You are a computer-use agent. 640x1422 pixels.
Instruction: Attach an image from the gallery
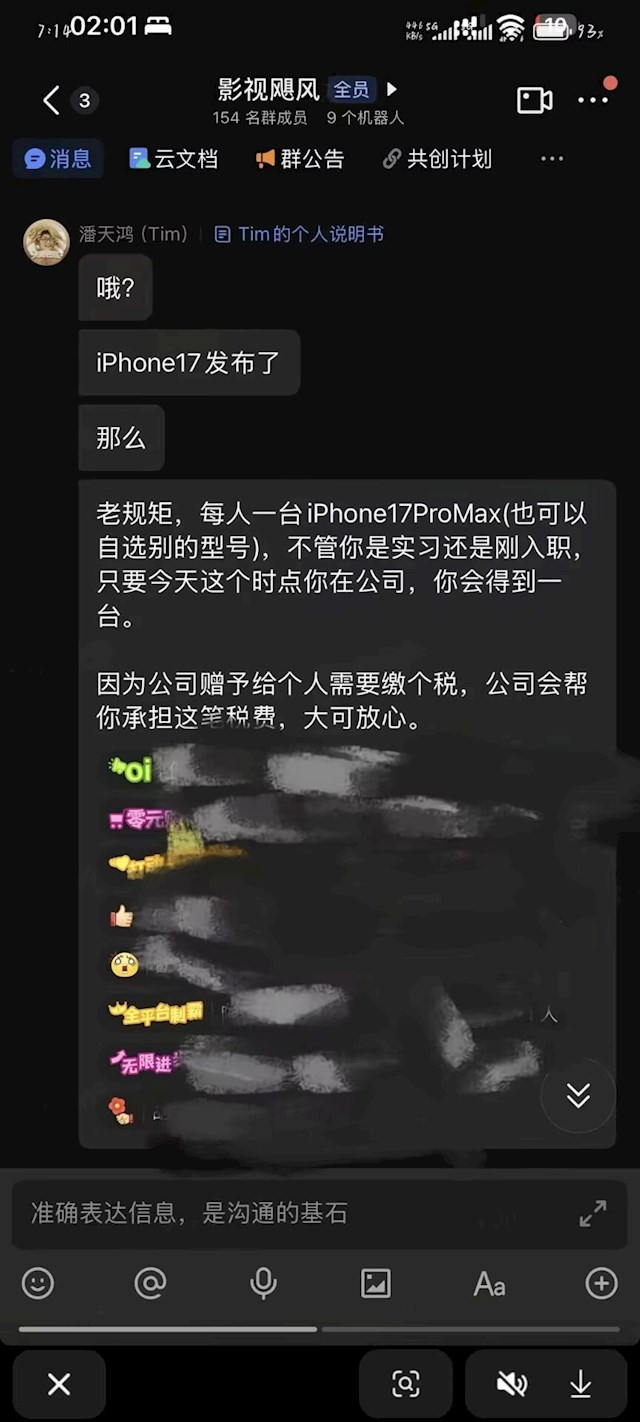click(376, 1283)
